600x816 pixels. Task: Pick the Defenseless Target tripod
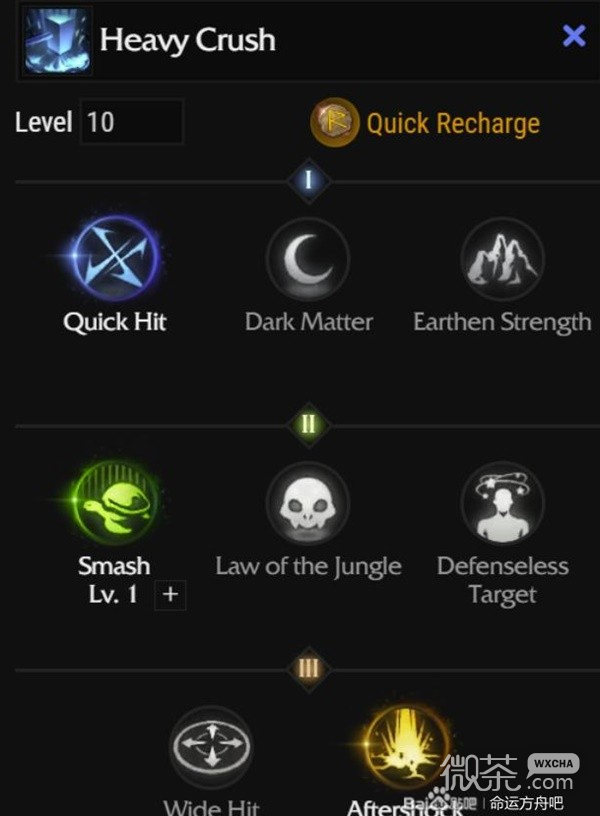pos(502,503)
